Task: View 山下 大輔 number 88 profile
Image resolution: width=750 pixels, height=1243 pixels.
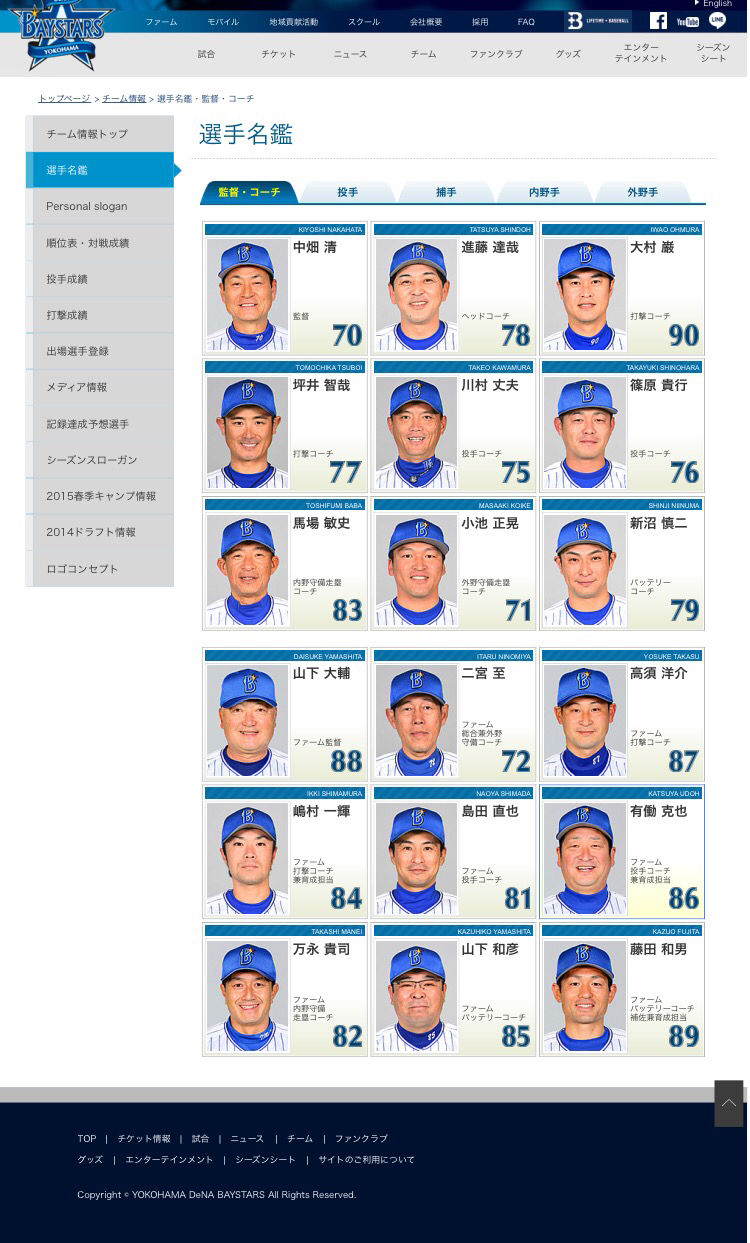Action: click(x=285, y=714)
